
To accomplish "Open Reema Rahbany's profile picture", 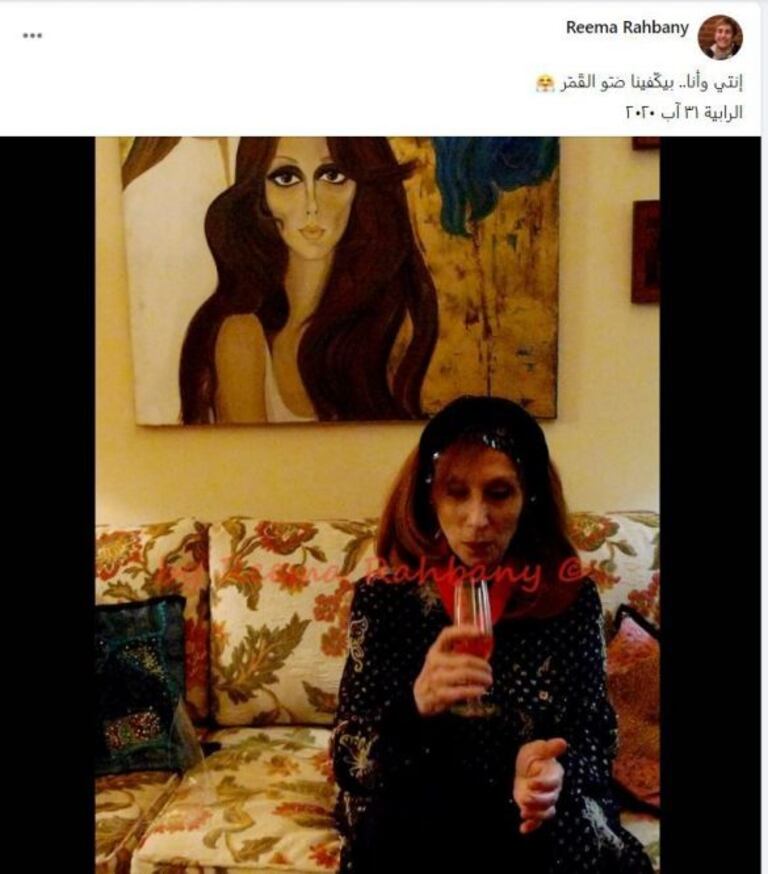I will [x=720, y=37].
